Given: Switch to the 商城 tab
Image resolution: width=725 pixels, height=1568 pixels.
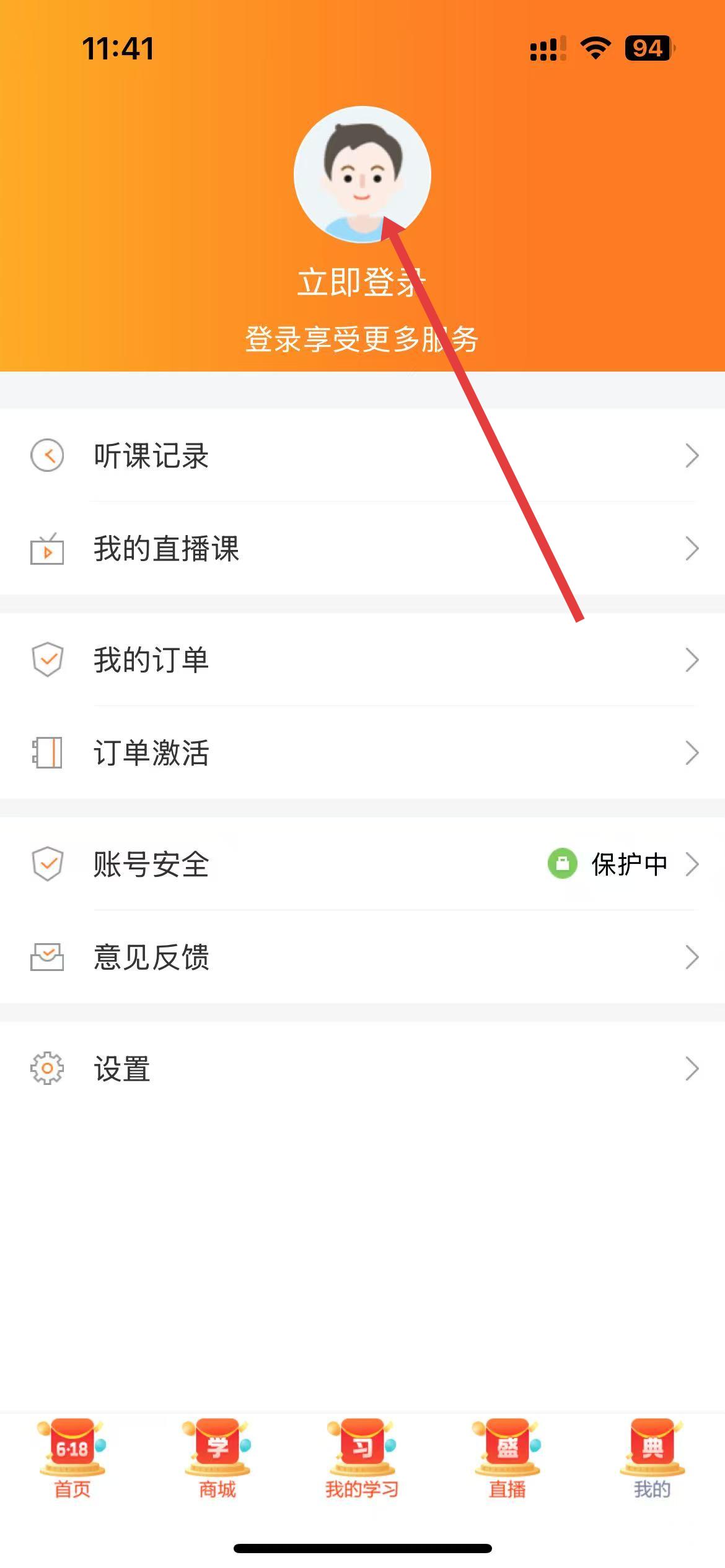Looking at the screenshot, I should (217, 1459).
